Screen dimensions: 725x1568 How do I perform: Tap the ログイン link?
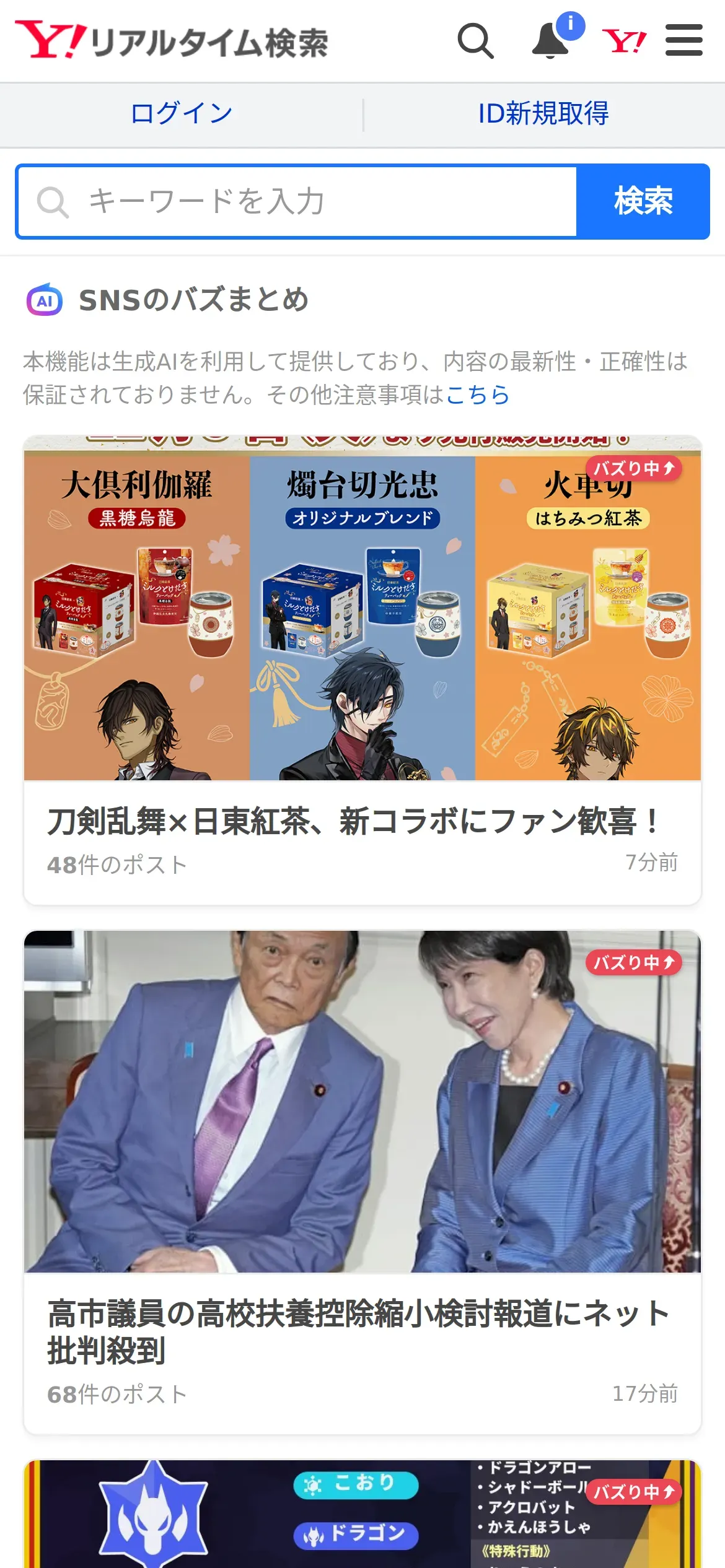click(181, 113)
